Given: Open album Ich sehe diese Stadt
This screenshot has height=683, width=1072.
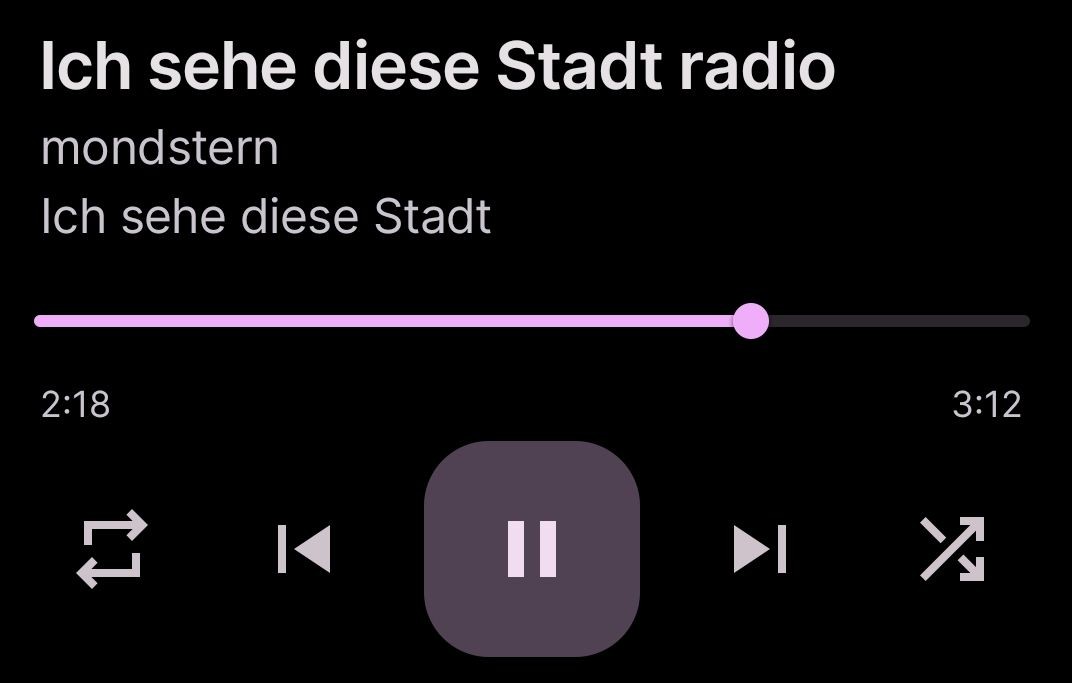Looking at the screenshot, I should 266,217.
